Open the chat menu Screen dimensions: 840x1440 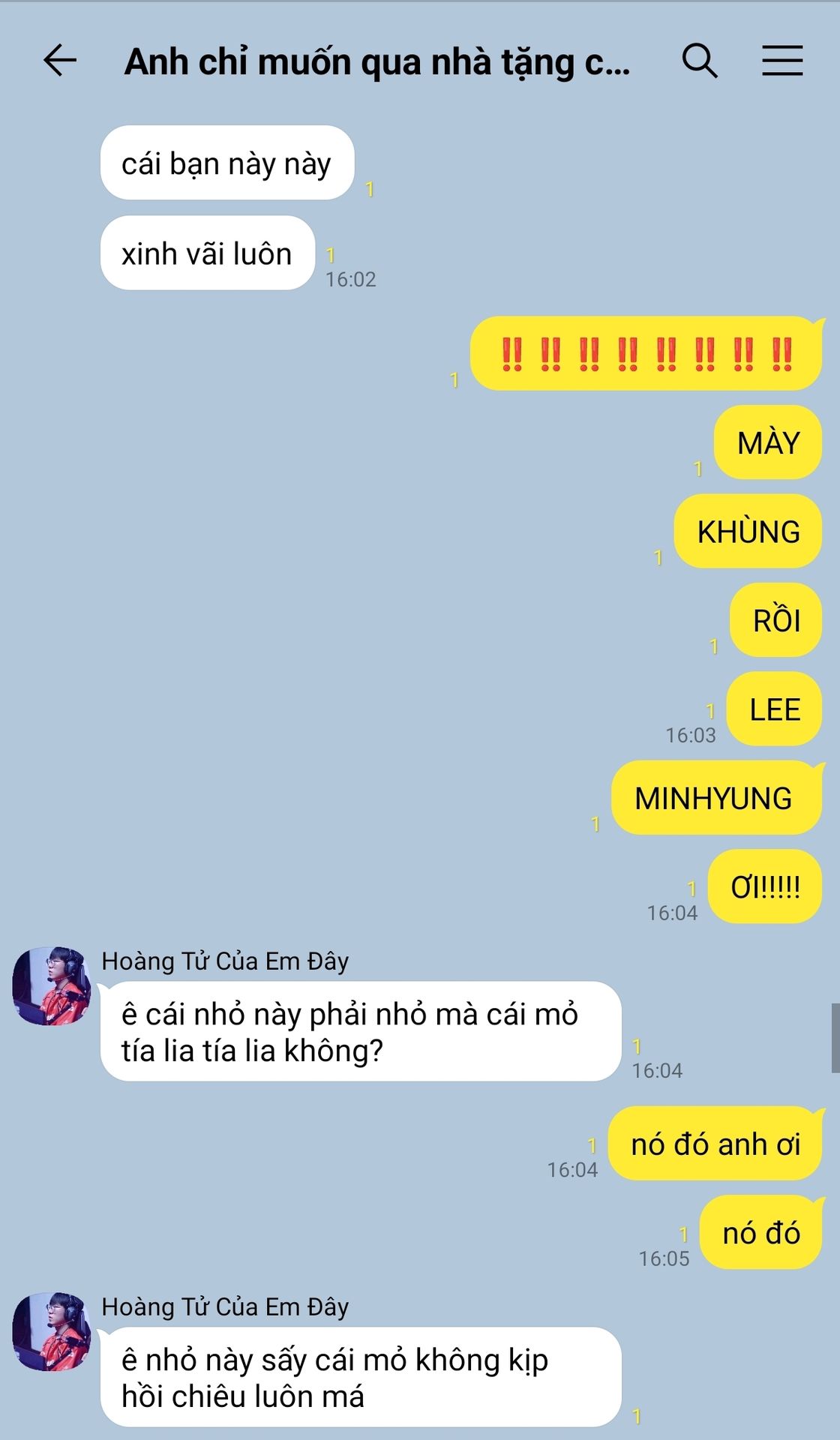click(x=782, y=61)
